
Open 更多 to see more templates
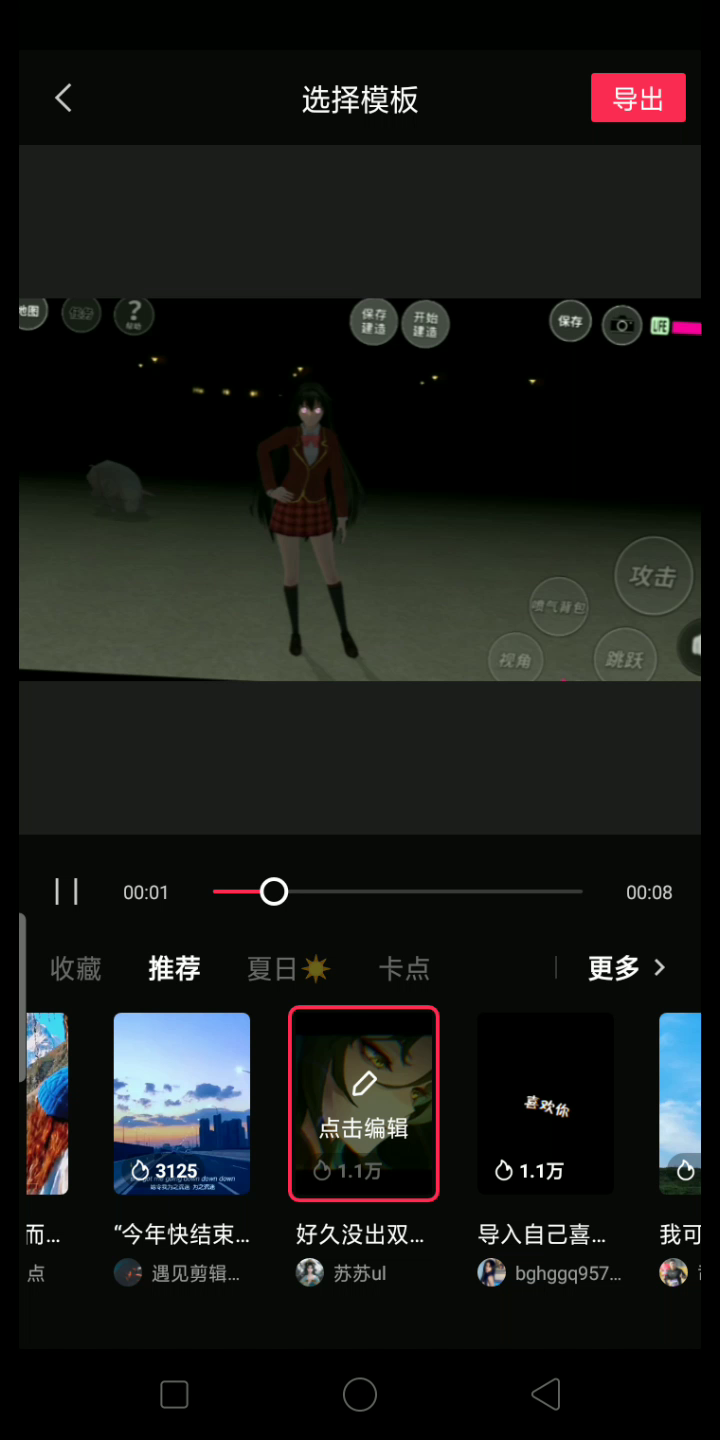(x=626, y=968)
